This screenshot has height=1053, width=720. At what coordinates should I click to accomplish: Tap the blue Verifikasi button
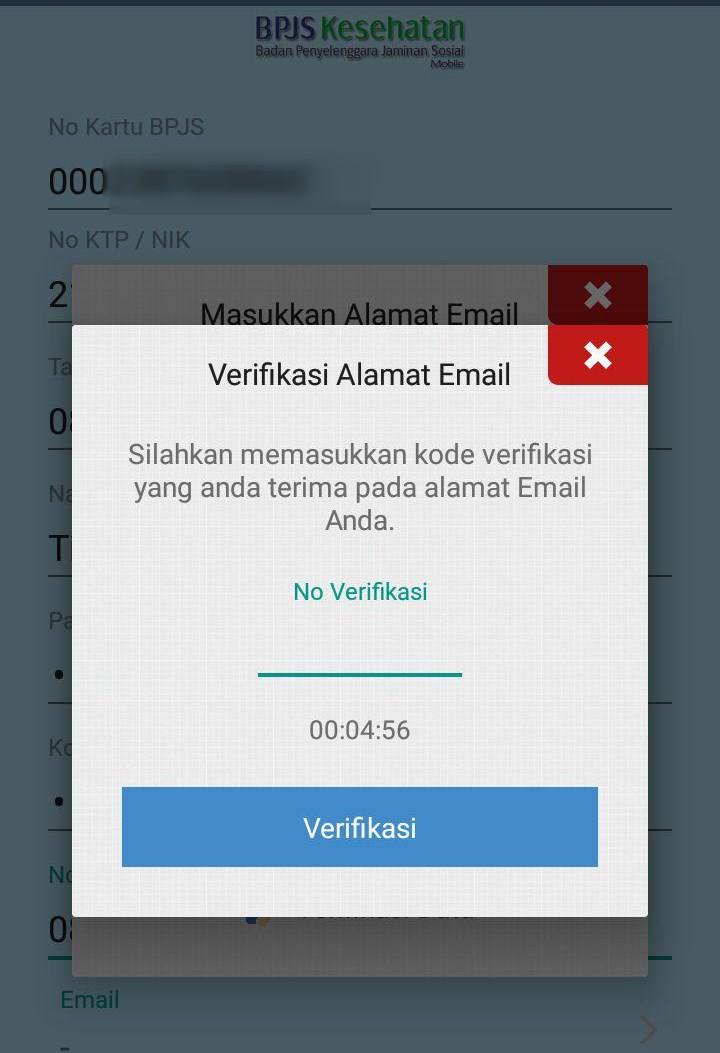point(360,827)
